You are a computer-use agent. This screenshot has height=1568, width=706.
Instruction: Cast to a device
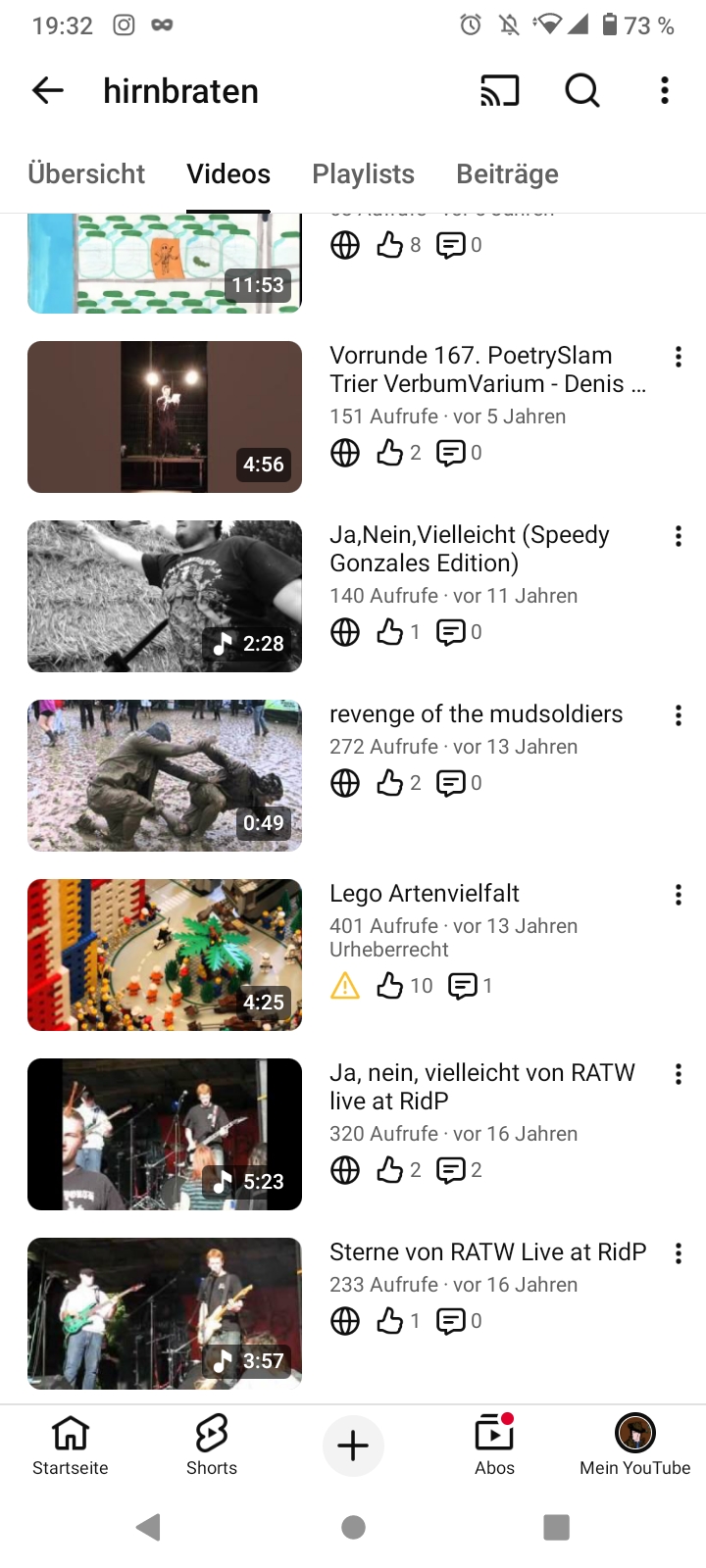(x=499, y=91)
